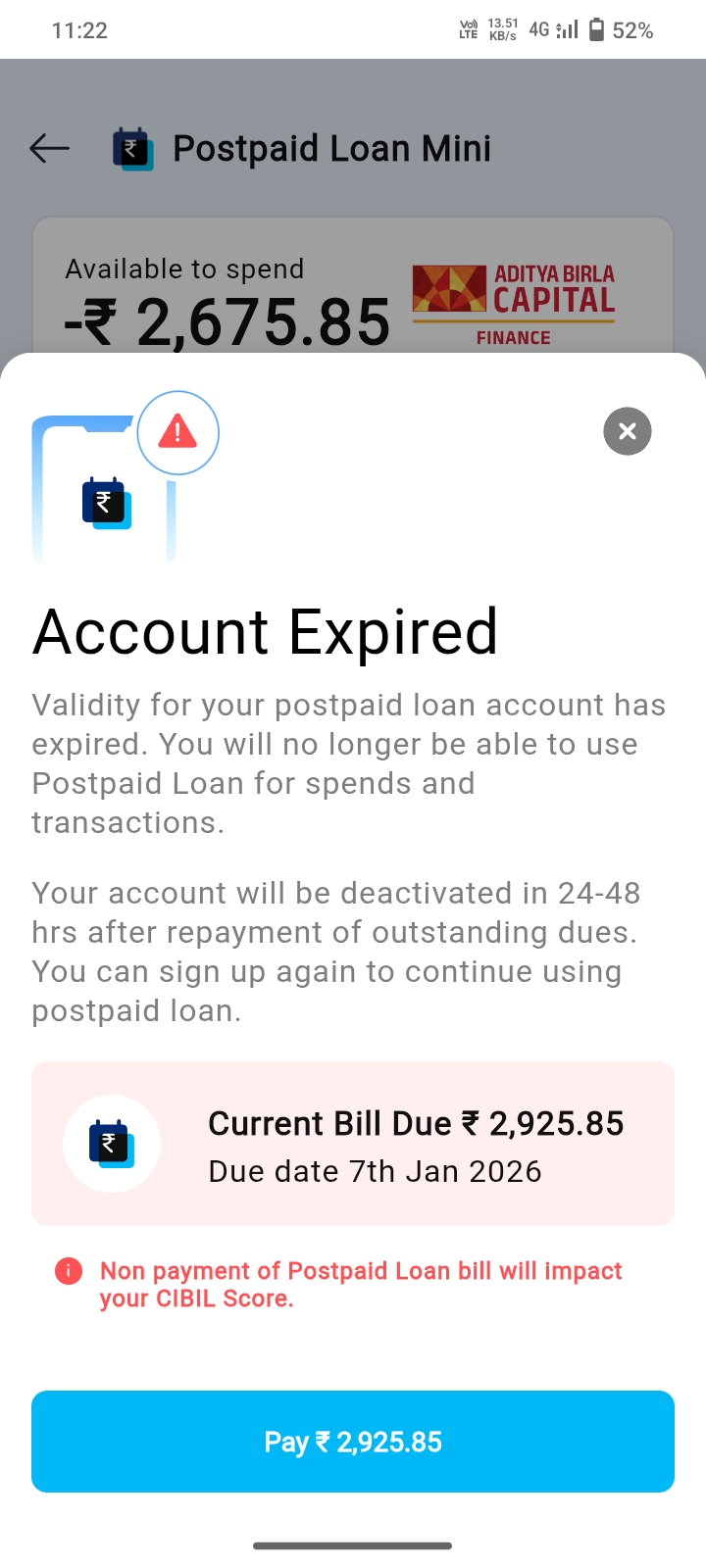This screenshot has height=1568, width=706.
Task: Close the Account Expired dialog
Action: [628, 431]
